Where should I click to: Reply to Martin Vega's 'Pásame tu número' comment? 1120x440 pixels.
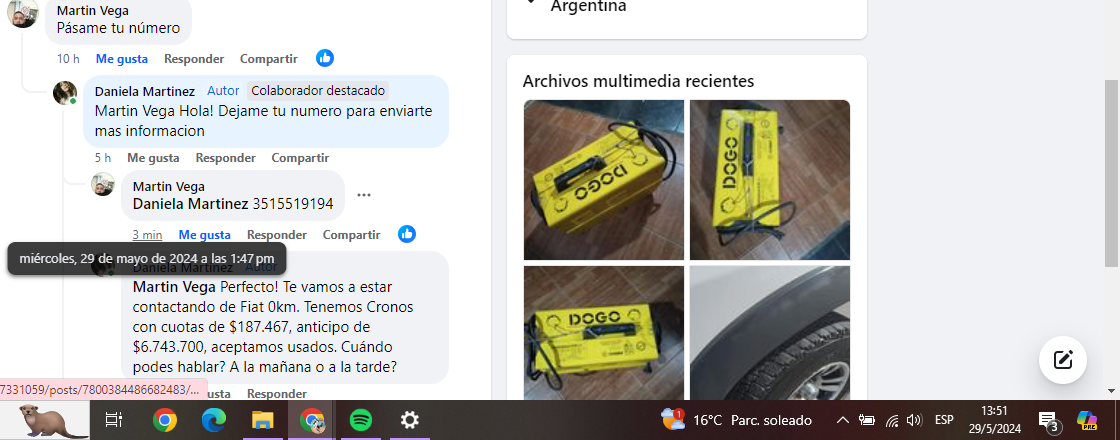point(194,59)
